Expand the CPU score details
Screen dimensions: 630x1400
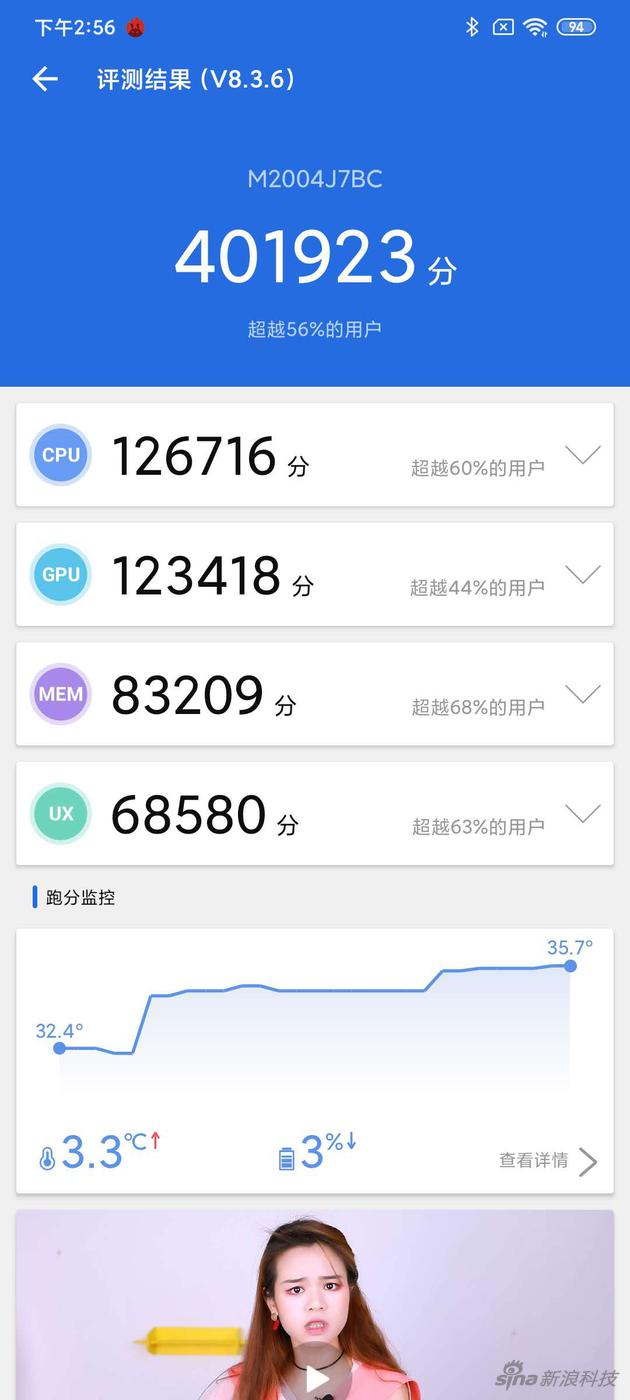[582, 455]
